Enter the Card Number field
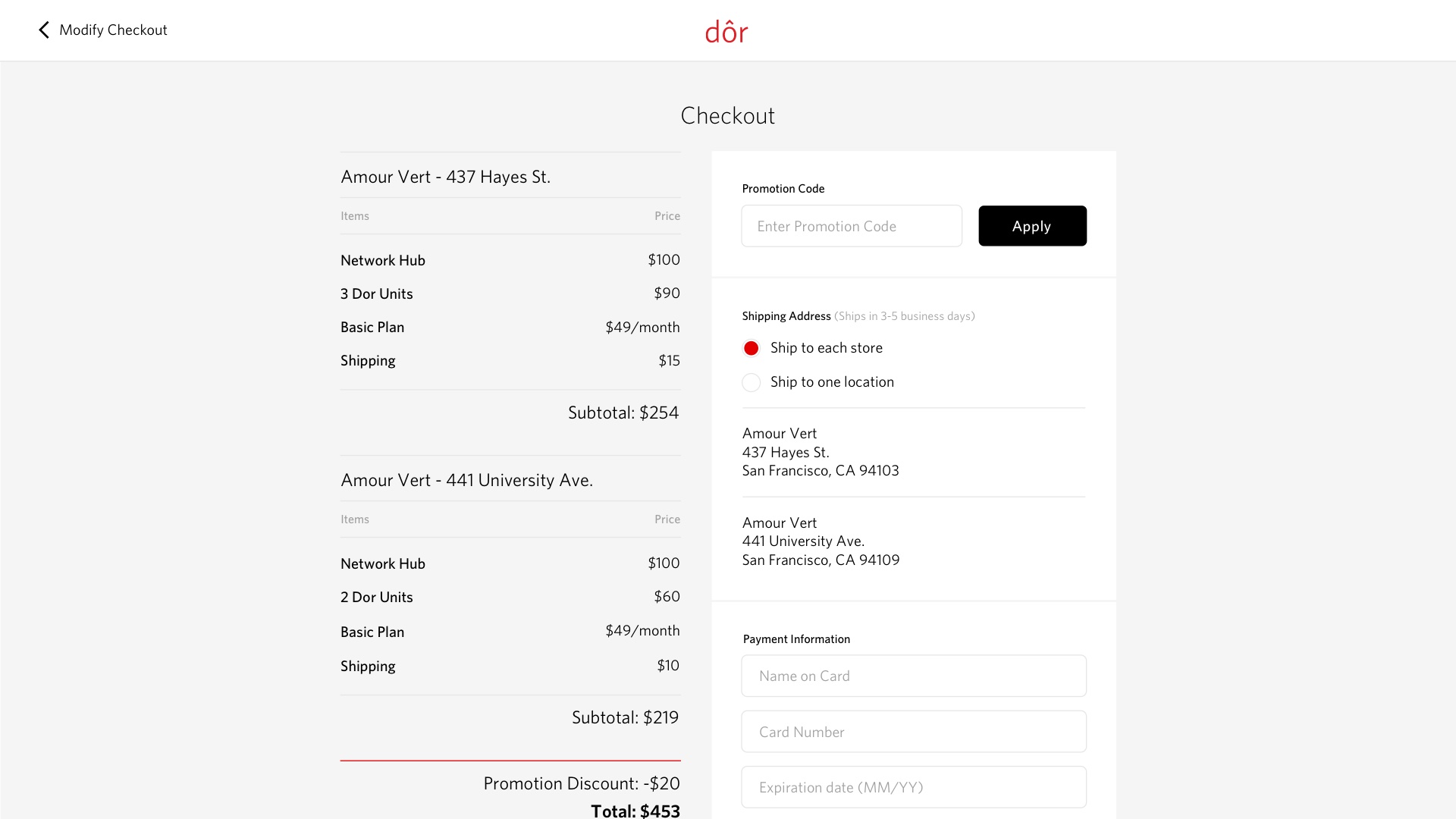1456x819 pixels. [x=913, y=732]
